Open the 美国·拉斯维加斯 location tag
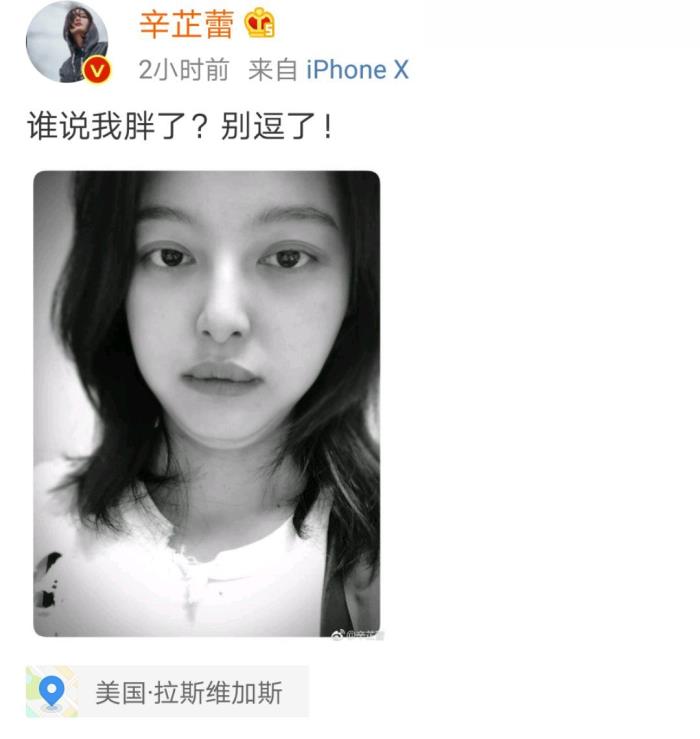The height and width of the screenshot is (739, 700). pyautogui.click(x=167, y=692)
